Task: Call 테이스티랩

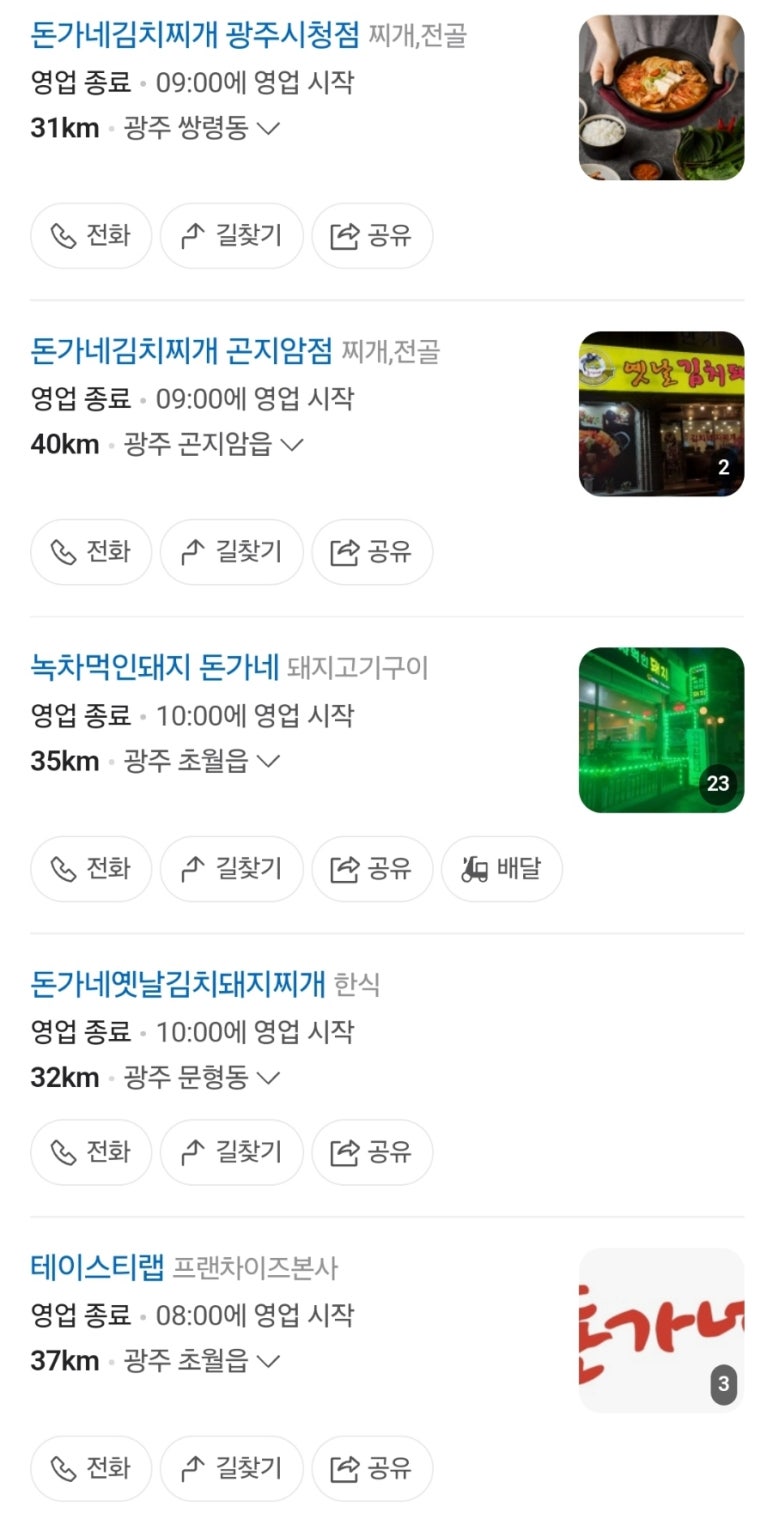Action: tap(91, 1469)
